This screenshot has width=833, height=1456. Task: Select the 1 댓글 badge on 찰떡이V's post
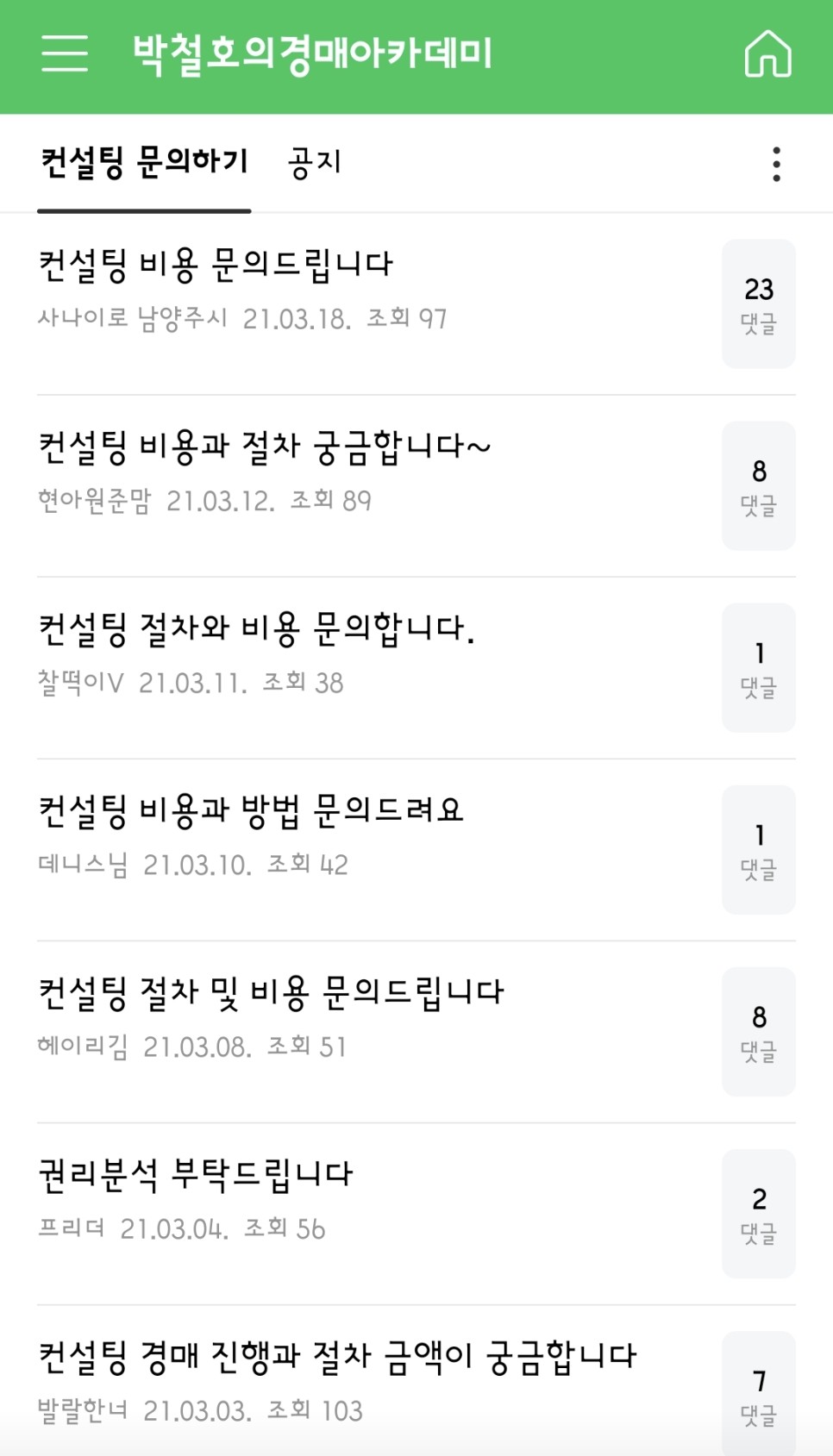(759, 668)
